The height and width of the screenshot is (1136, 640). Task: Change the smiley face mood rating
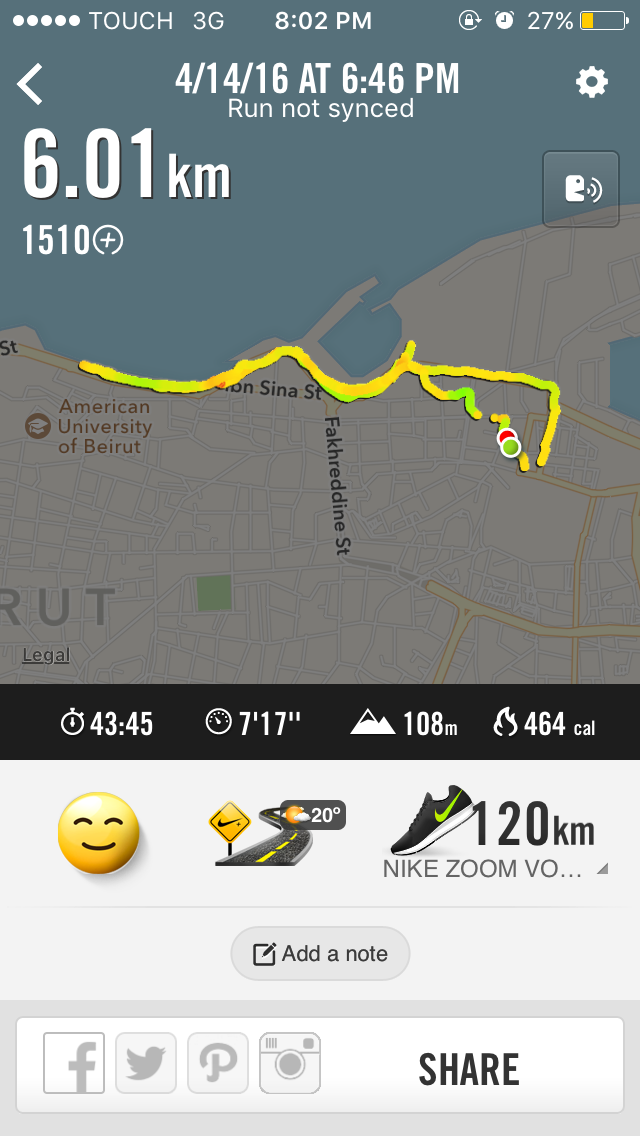point(98,833)
